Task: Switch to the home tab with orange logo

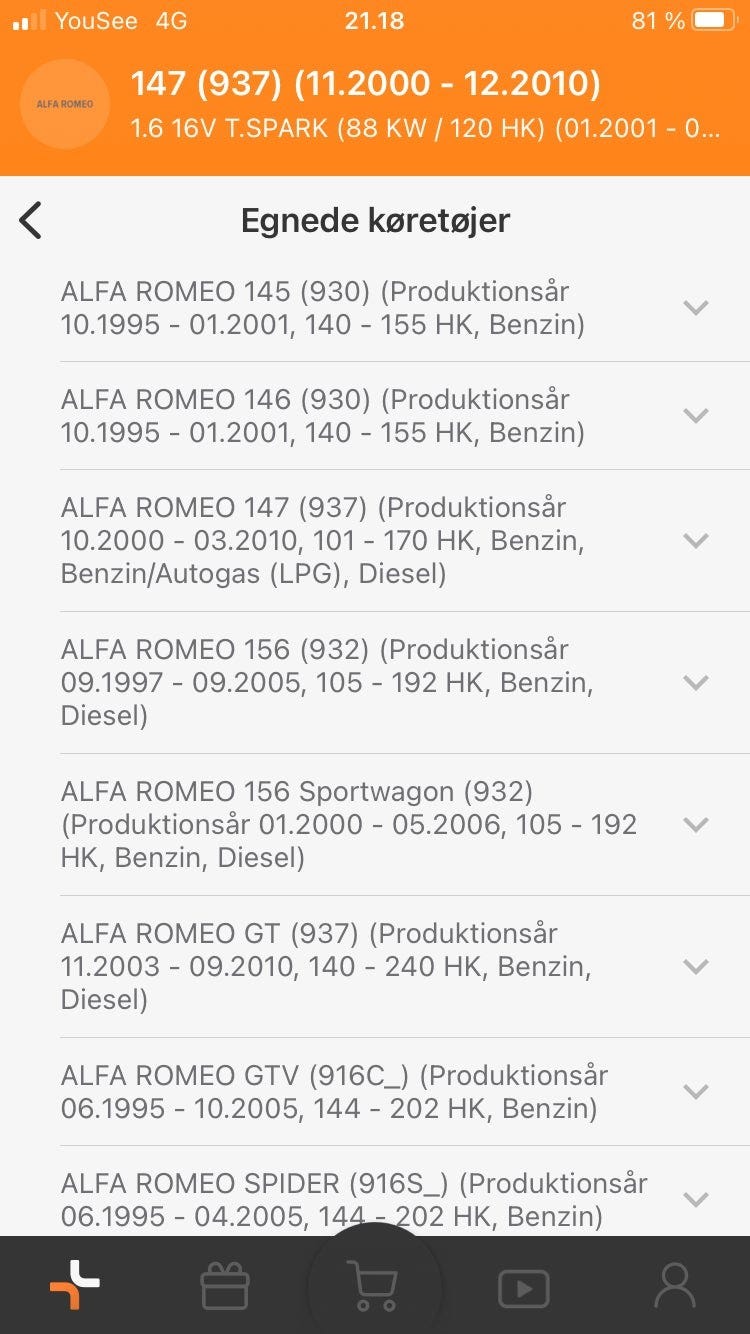Action: pos(75,1285)
